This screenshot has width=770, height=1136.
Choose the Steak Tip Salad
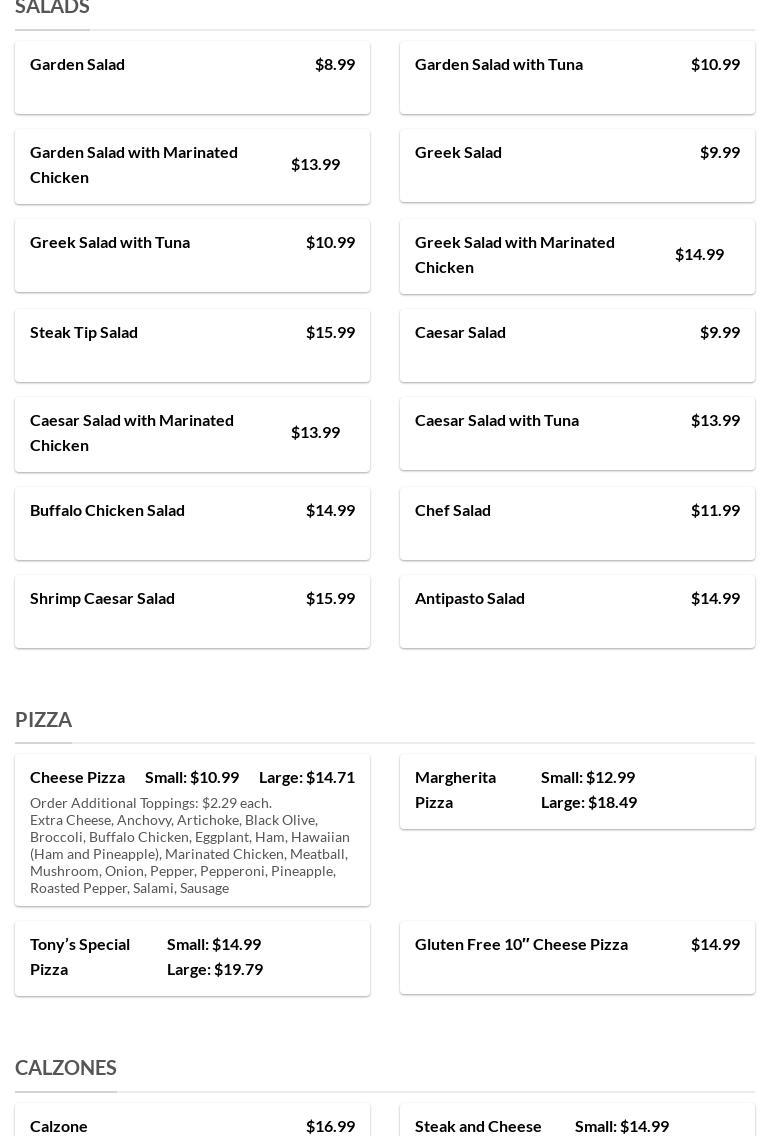pos(192,345)
